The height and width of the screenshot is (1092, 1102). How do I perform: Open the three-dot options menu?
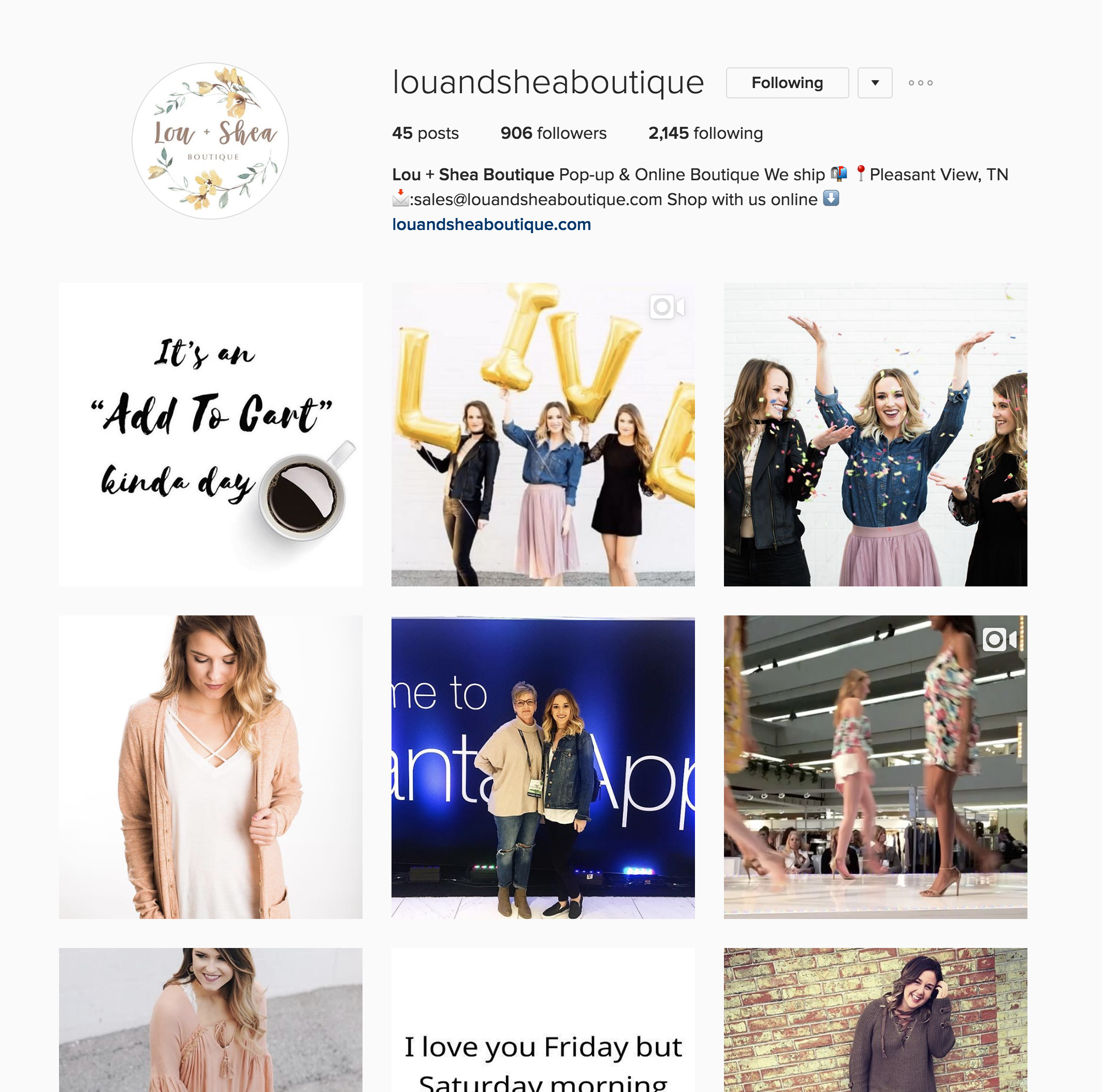tap(920, 83)
